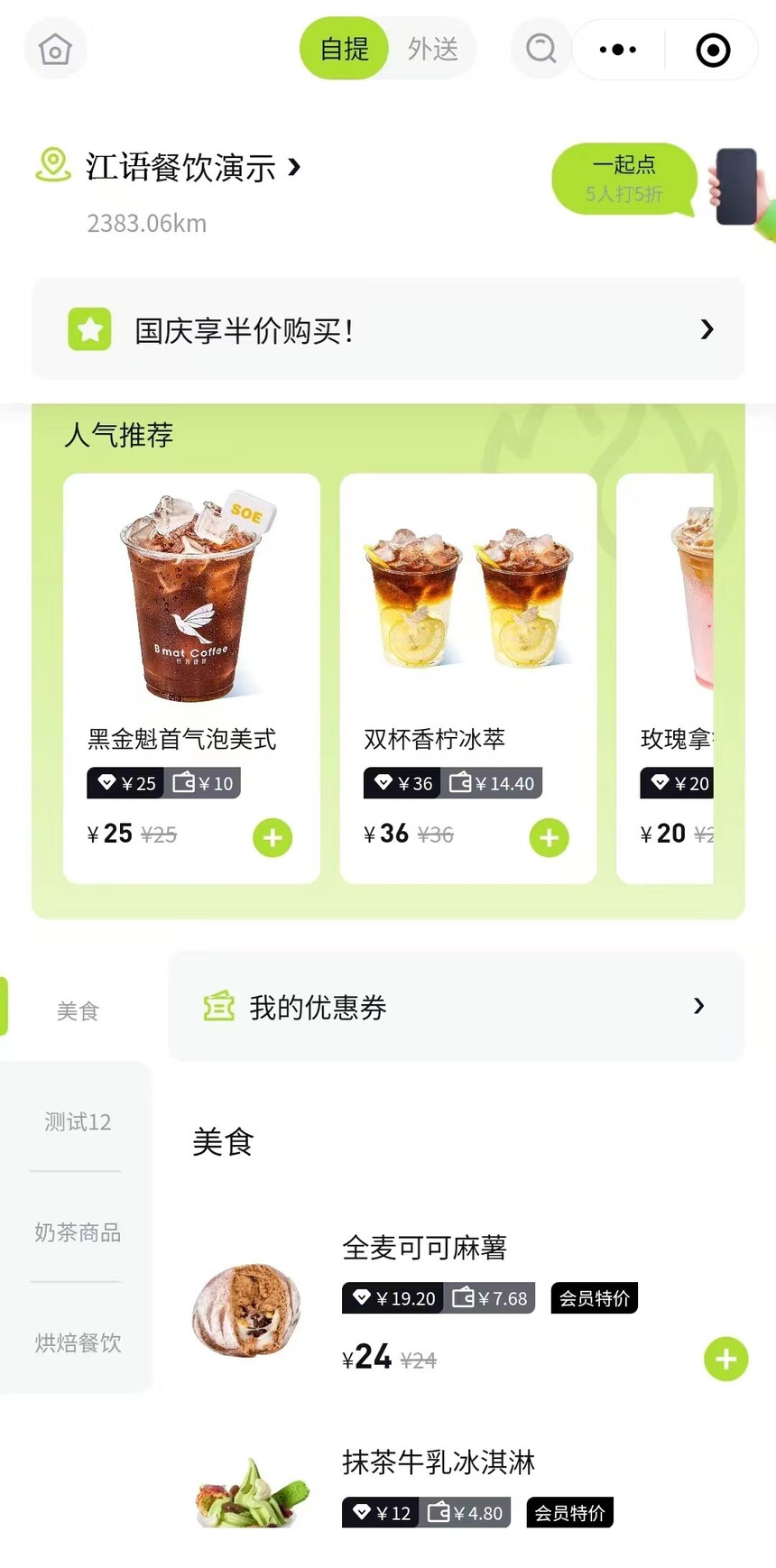Image resolution: width=776 pixels, height=1568 pixels.
Task: Switch to 自提 pickup mode
Action: pyautogui.click(x=344, y=49)
